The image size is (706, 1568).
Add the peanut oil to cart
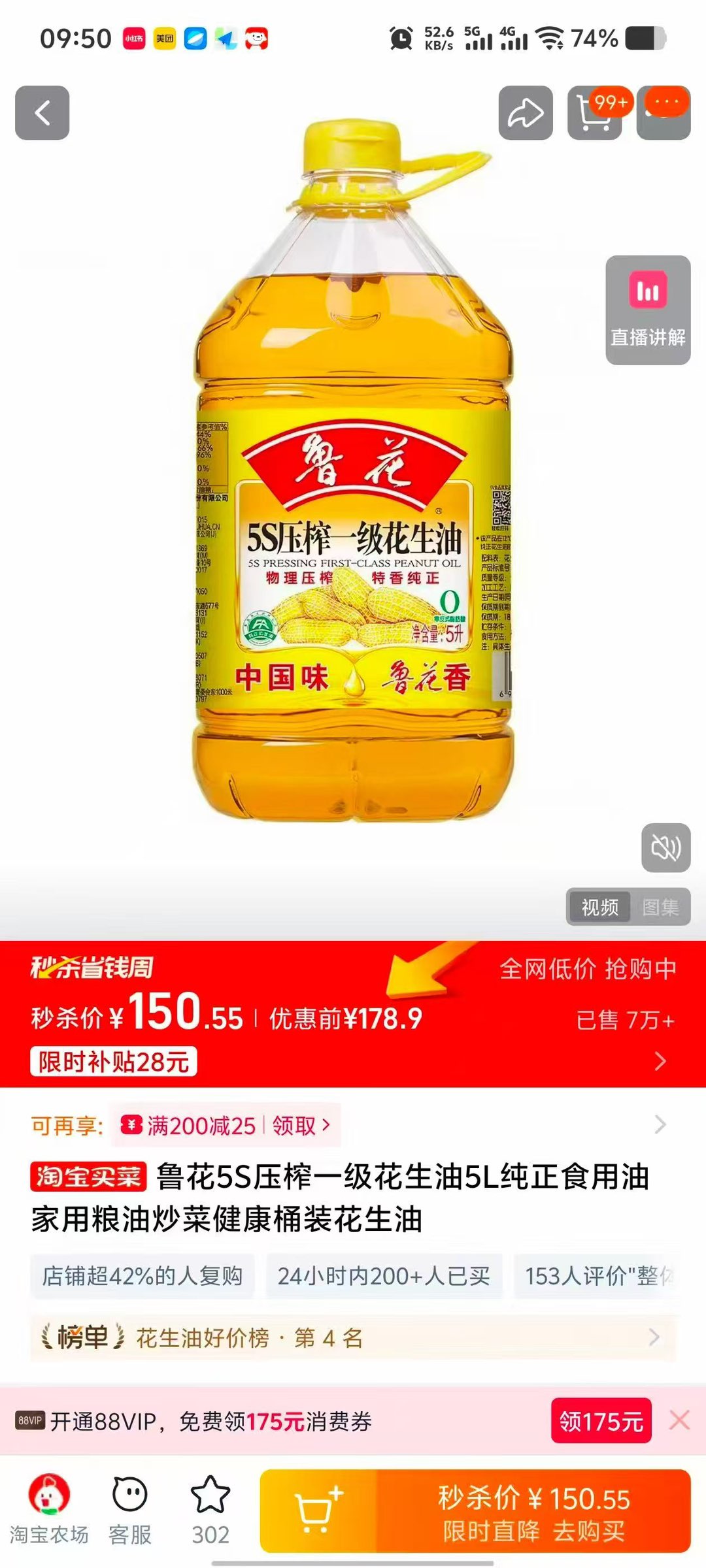[318, 1511]
